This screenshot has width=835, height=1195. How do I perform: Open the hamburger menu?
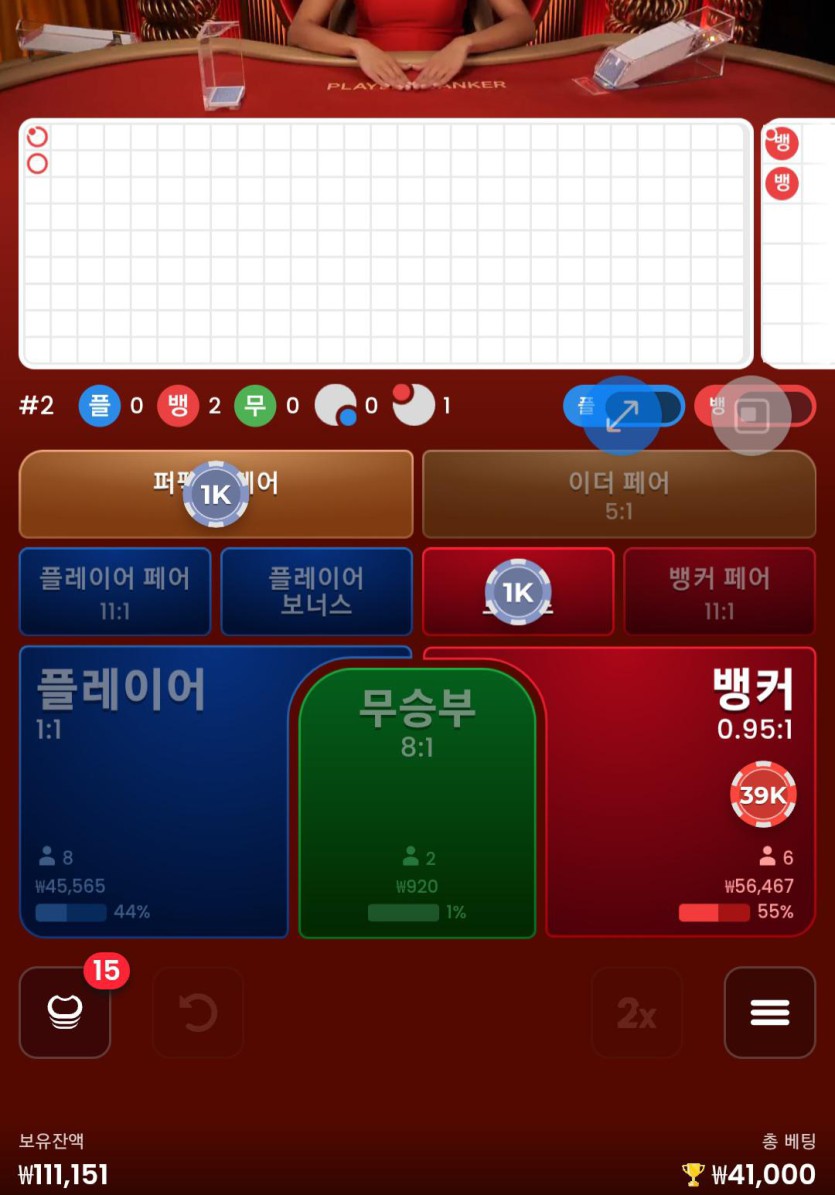click(x=769, y=1012)
